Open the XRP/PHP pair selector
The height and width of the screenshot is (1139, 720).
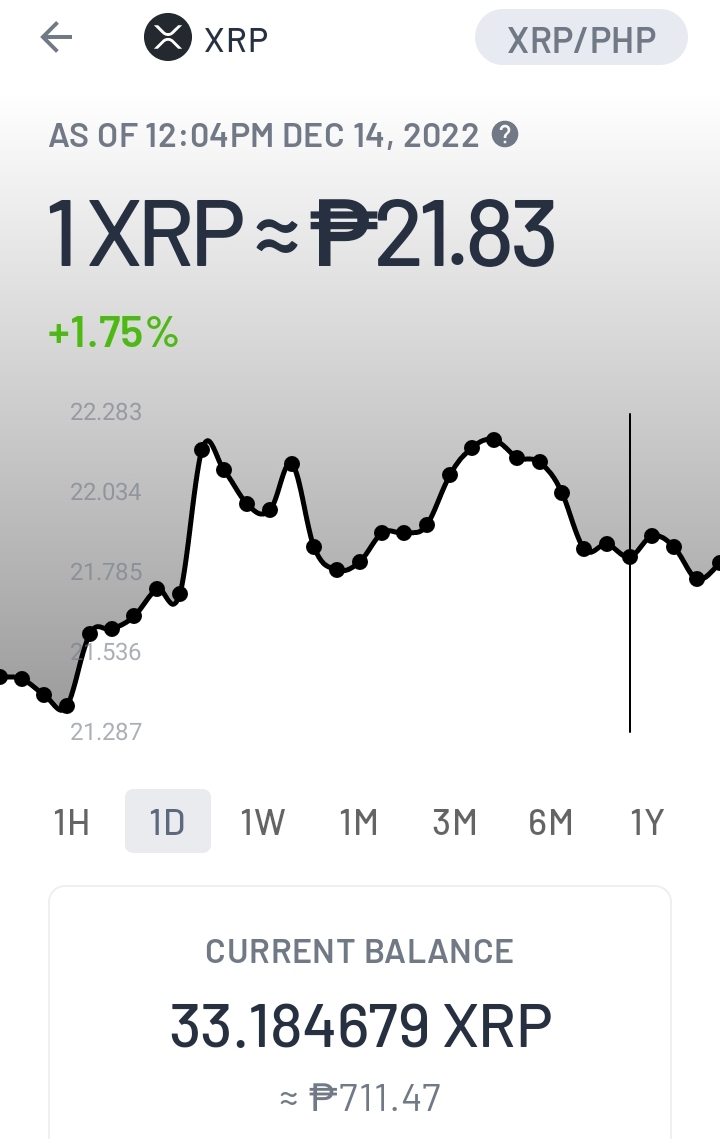tap(581, 38)
